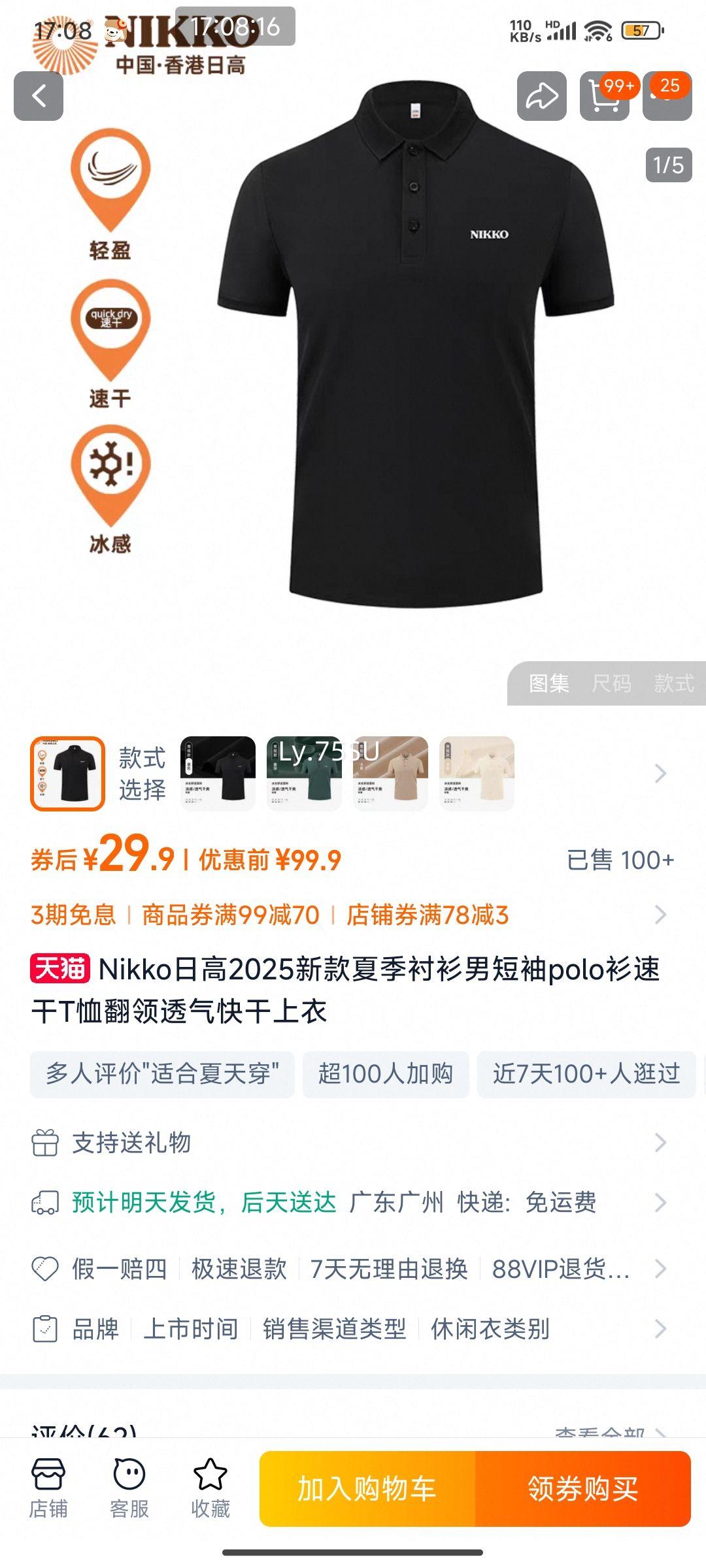Add item to 收藏 favorites

210,1489
